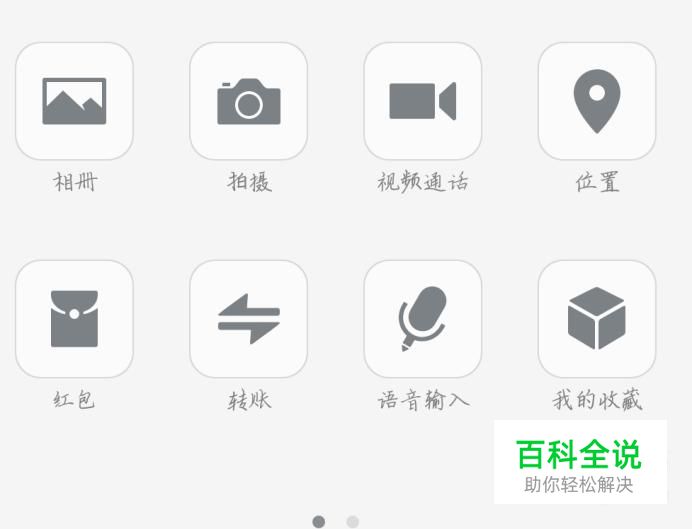The width and height of the screenshot is (692, 529).
Task: Share your 位置 location
Action: click(596, 101)
